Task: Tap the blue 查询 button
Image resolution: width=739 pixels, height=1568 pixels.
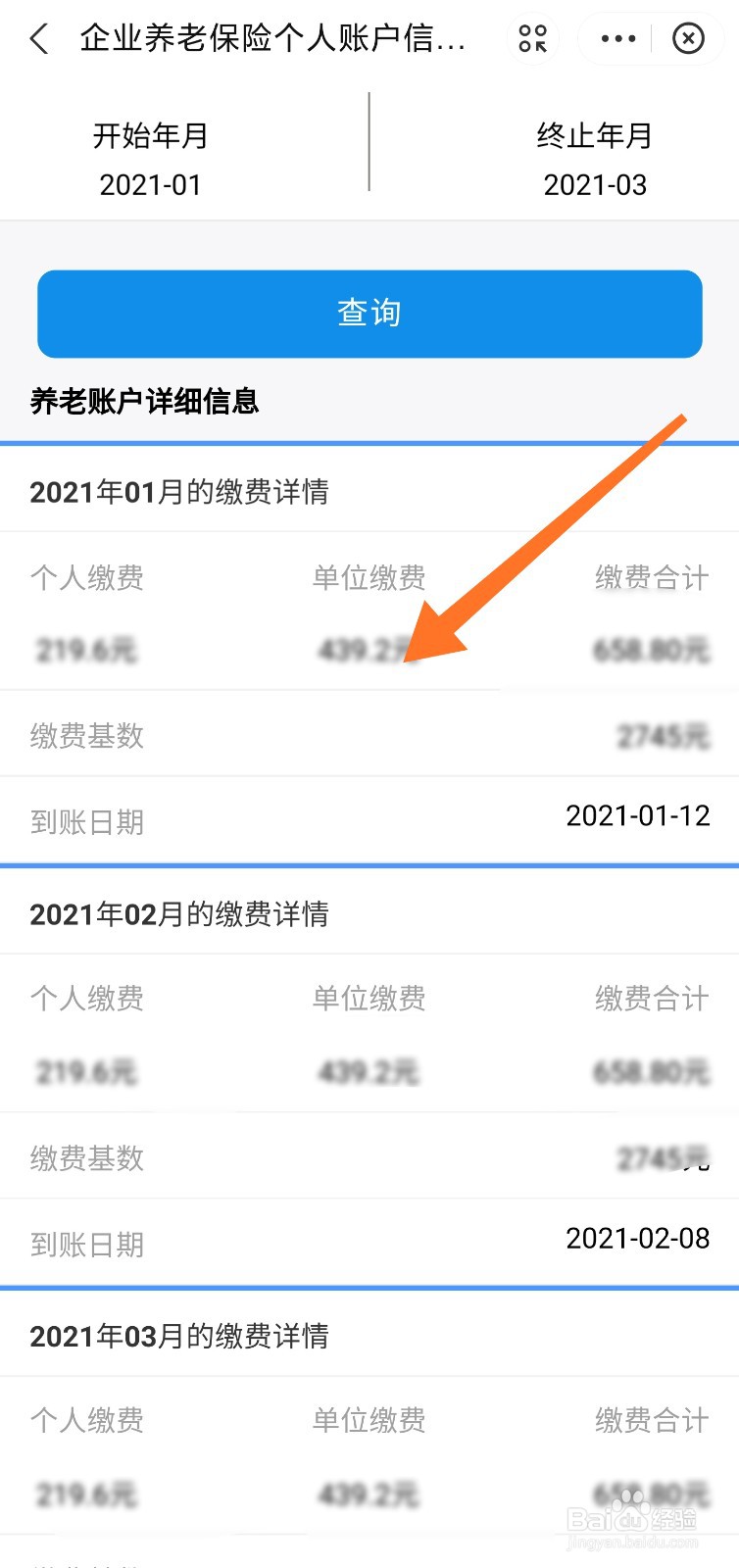Action: click(x=369, y=314)
